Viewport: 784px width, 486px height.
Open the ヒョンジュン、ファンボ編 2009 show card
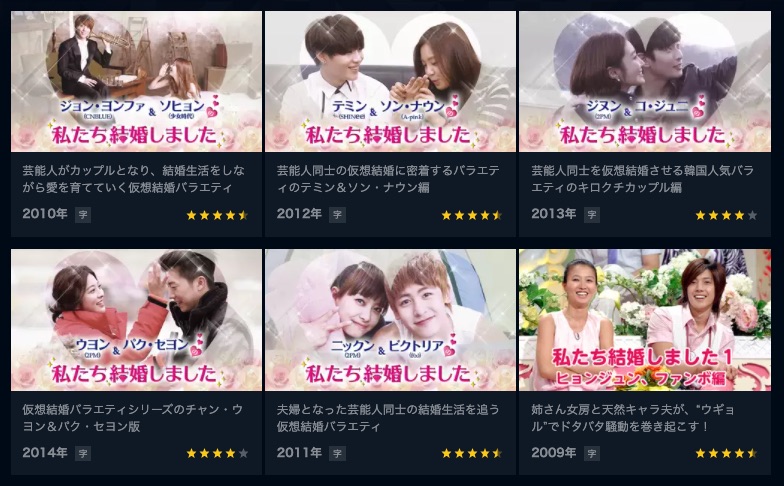645,320
